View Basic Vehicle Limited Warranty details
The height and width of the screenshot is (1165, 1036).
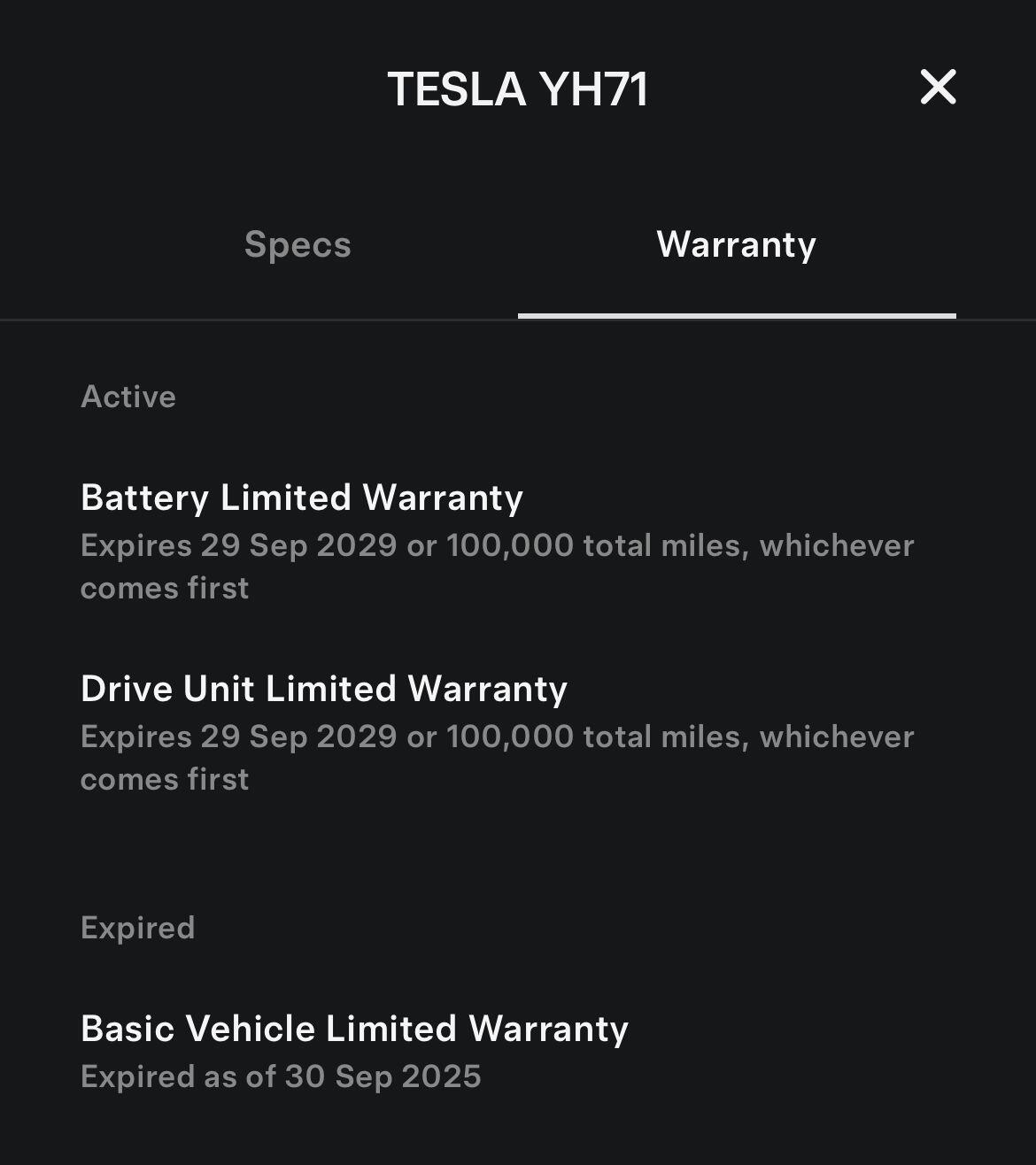coord(354,1029)
